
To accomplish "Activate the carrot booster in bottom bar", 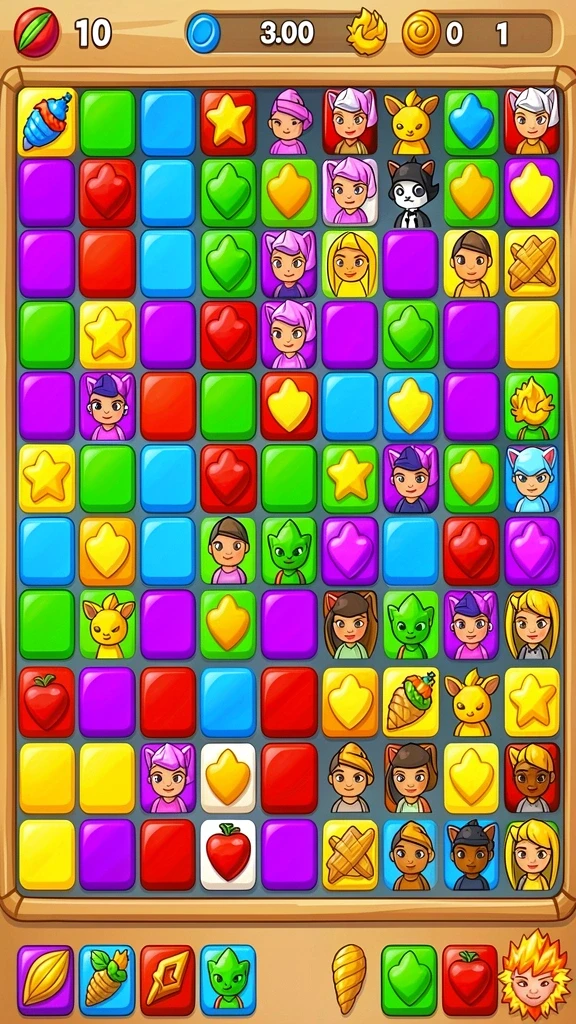I will click(106, 980).
